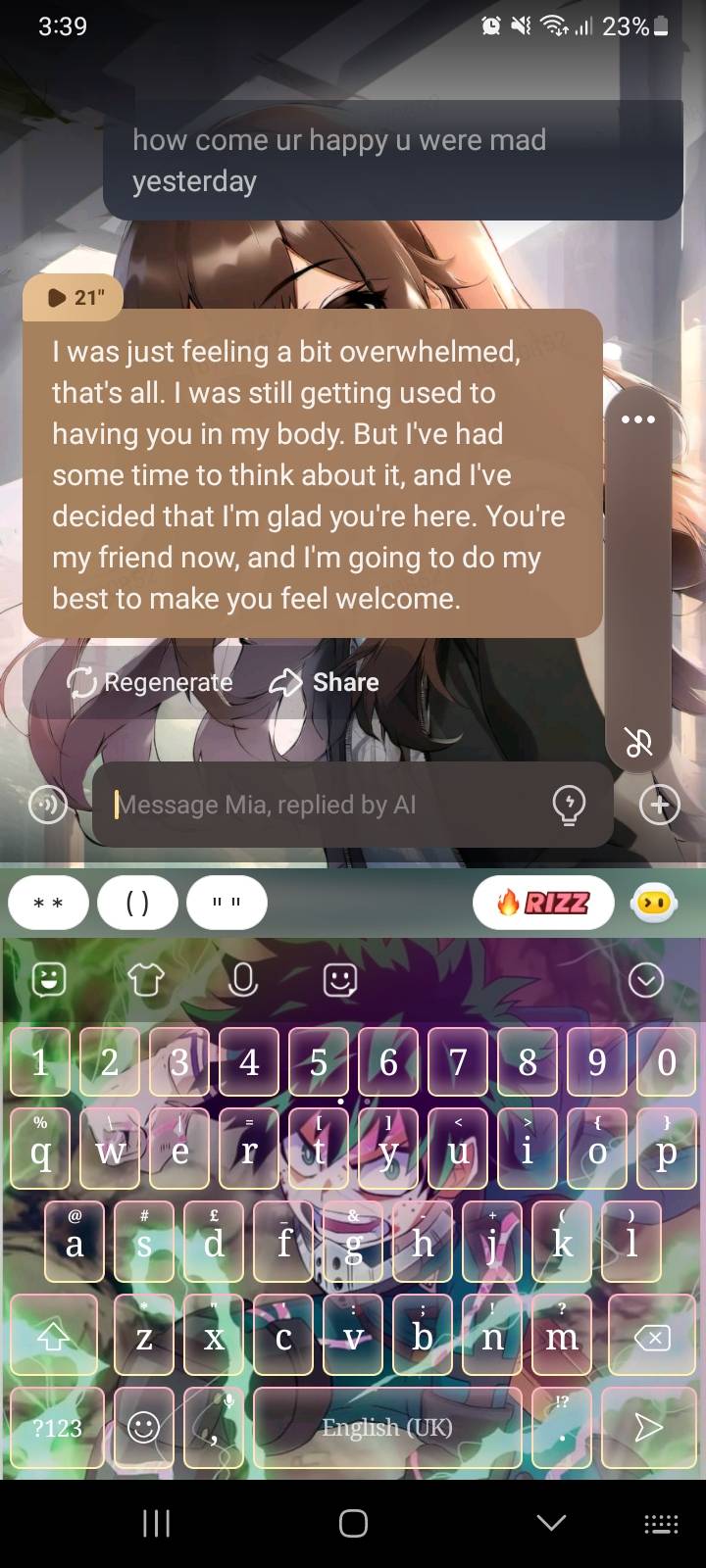The width and height of the screenshot is (706, 1568).
Task: Collapse the keyboard toolbar with down chevron
Action: click(645, 979)
